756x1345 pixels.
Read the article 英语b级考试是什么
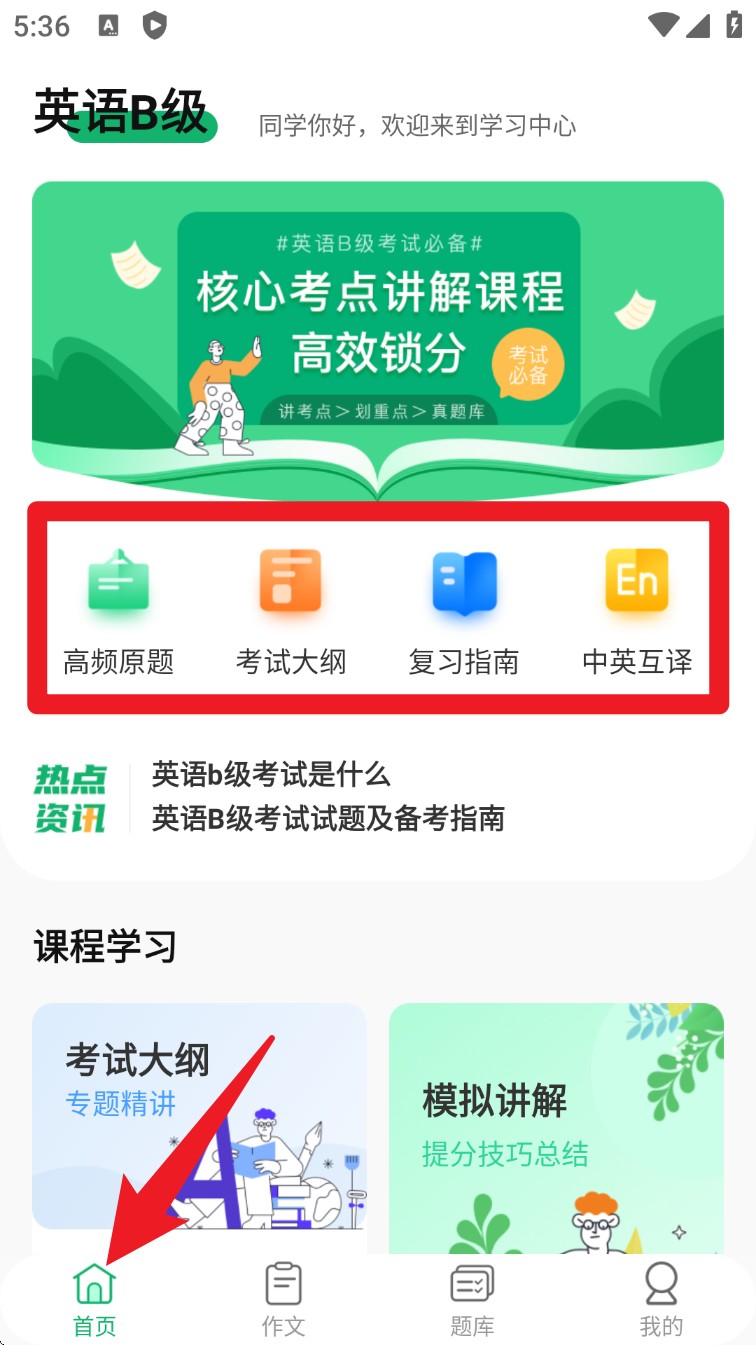(271, 774)
